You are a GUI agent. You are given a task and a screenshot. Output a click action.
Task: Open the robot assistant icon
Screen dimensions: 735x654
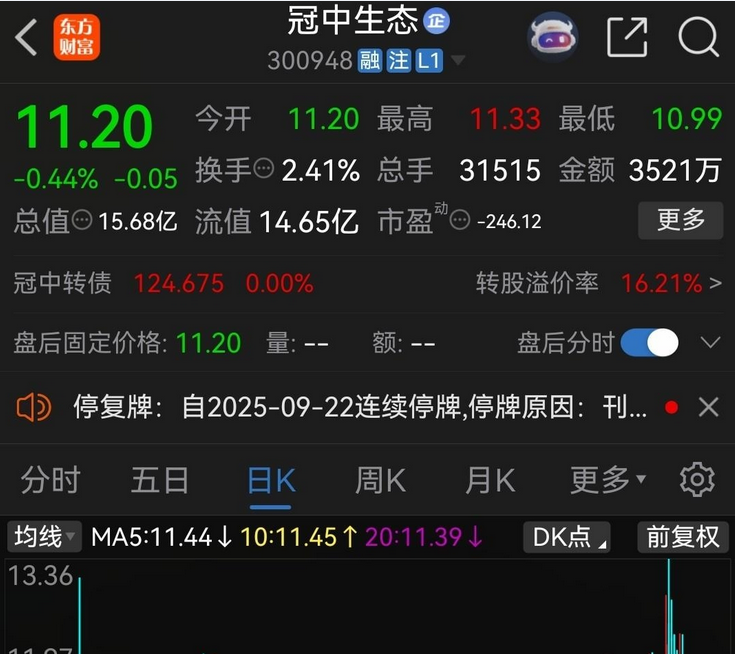pyautogui.click(x=552, y=38)
